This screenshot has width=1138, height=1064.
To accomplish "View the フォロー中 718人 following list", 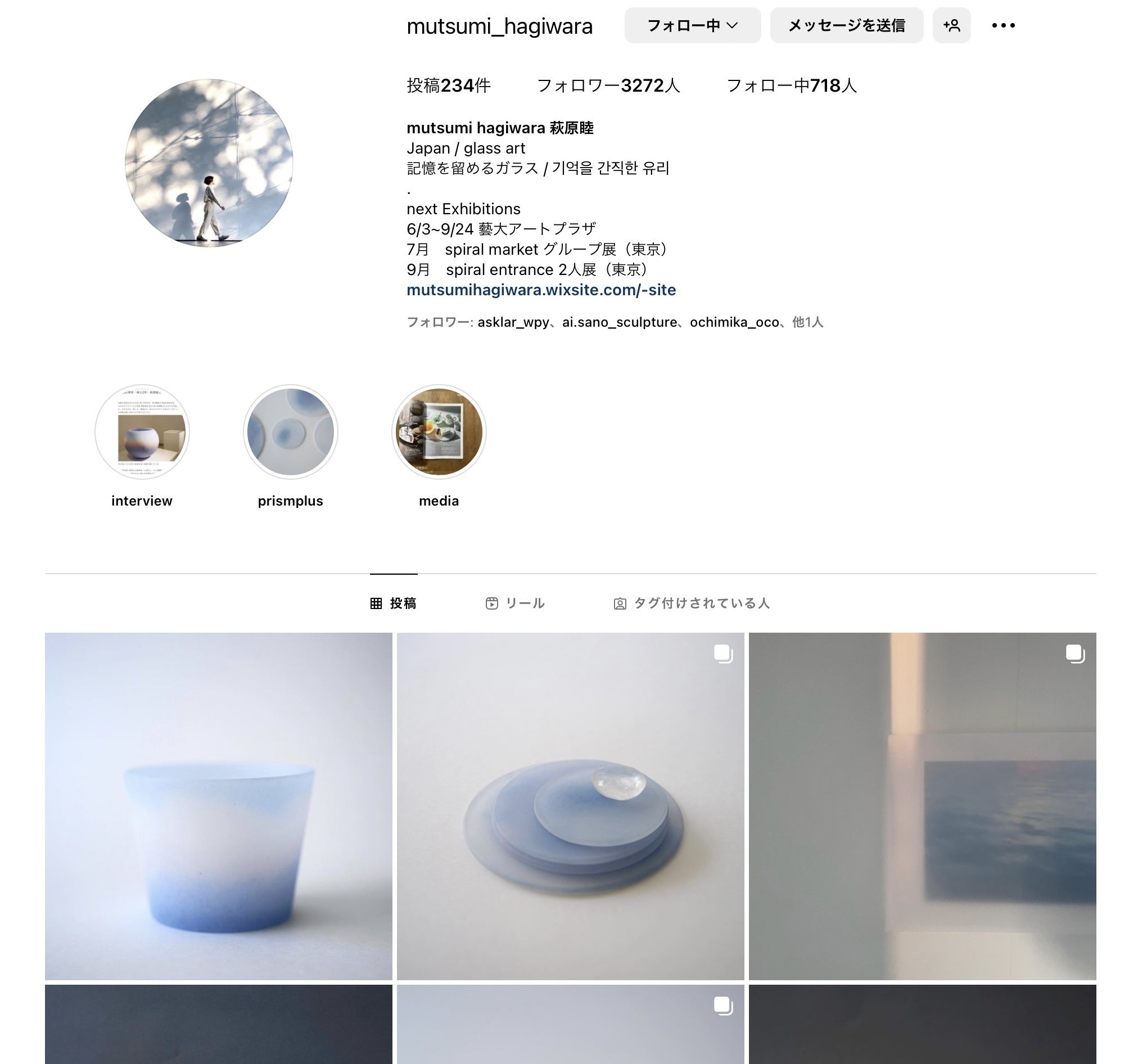I will pyautogui.click(x=791, y=86).
